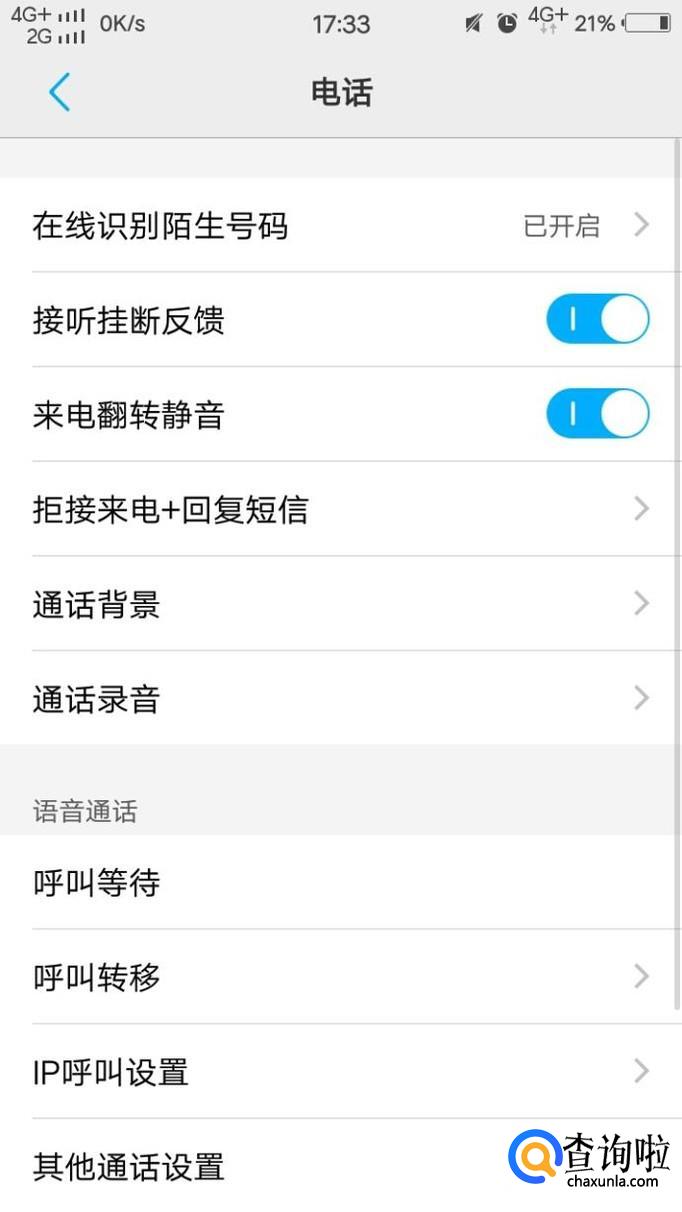Open the 通话背景 row
Screen dimensions: 682x1212
[x=341, y=604]
